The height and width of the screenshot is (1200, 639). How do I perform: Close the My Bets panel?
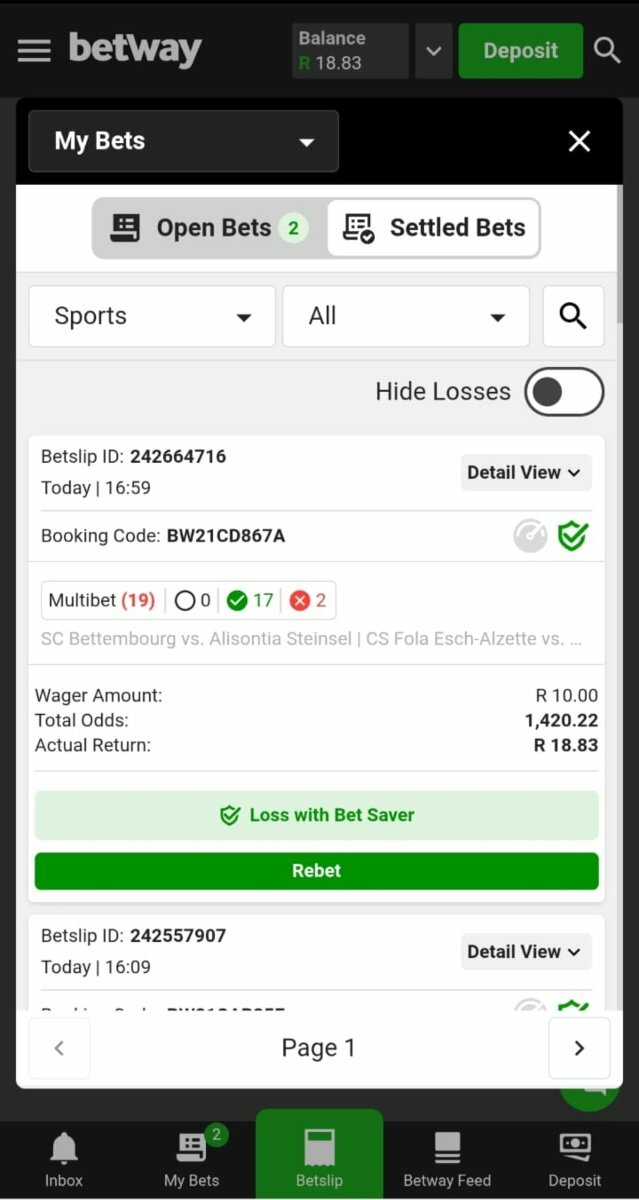579,141
